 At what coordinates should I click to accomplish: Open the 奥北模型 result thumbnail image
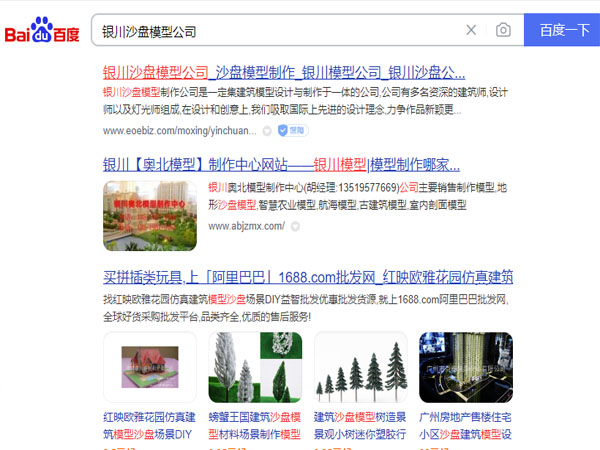[150, 215]
